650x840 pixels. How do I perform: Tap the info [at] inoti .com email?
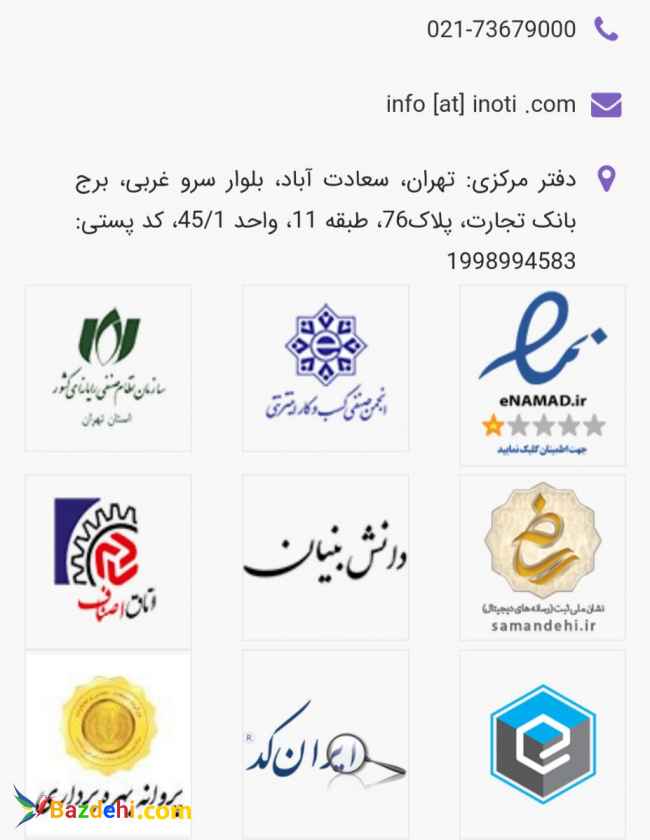point(481,104)
